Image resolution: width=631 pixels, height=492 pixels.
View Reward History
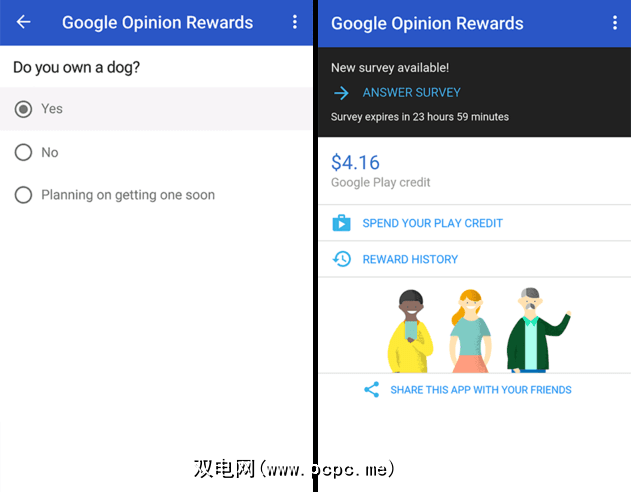(410, 259)
